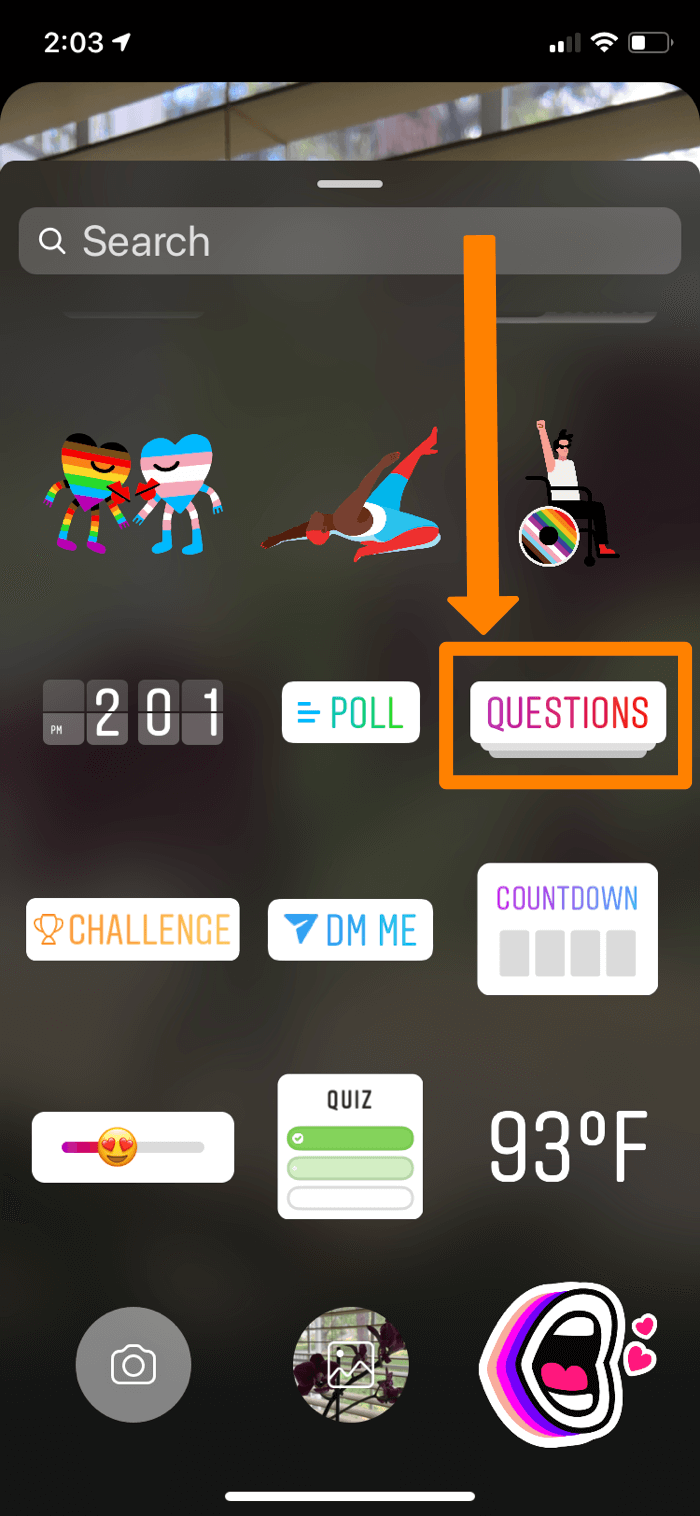
Task: Insert the 93°F temperature sticker
Action: point(568,1146)
